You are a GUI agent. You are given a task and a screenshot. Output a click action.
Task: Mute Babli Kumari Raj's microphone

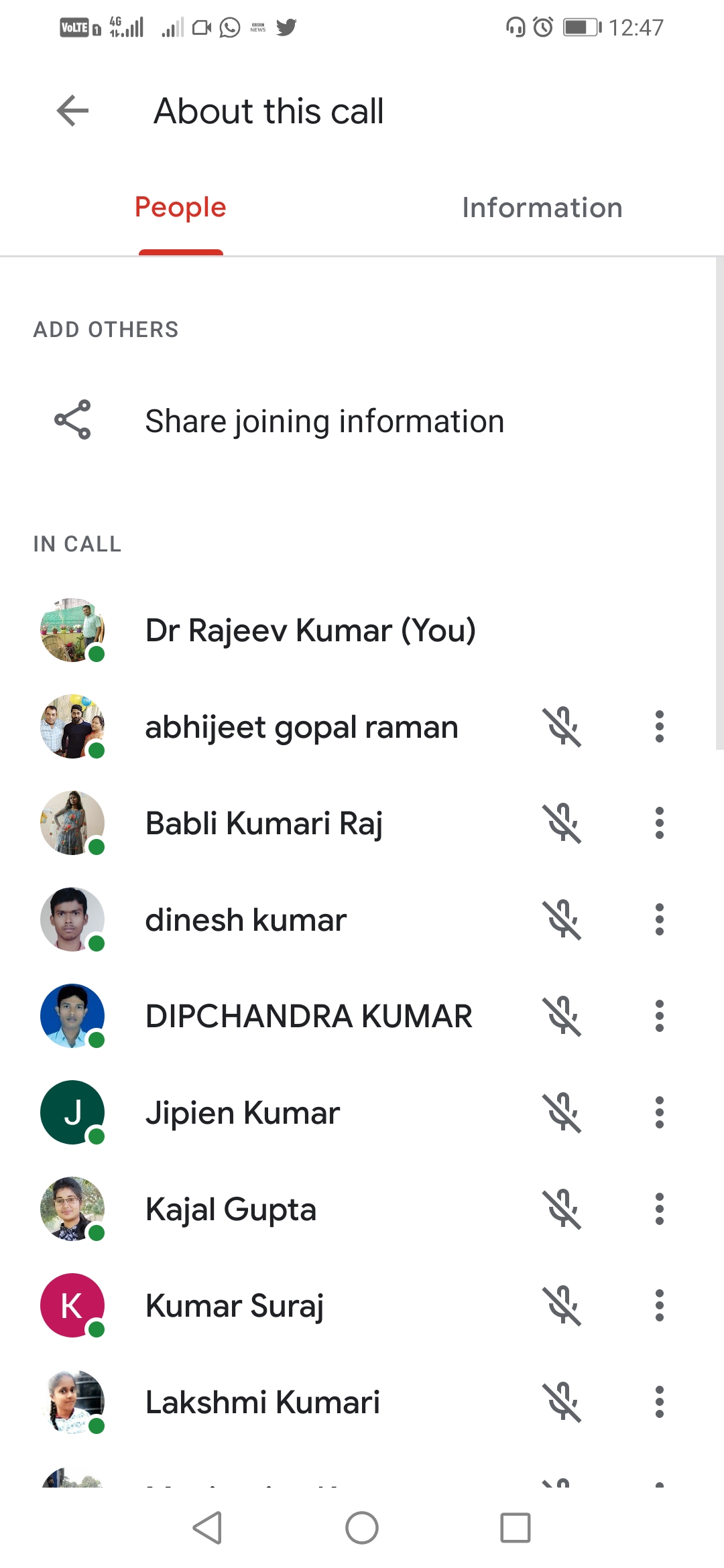pyautogui.click(x=562, y=824)
